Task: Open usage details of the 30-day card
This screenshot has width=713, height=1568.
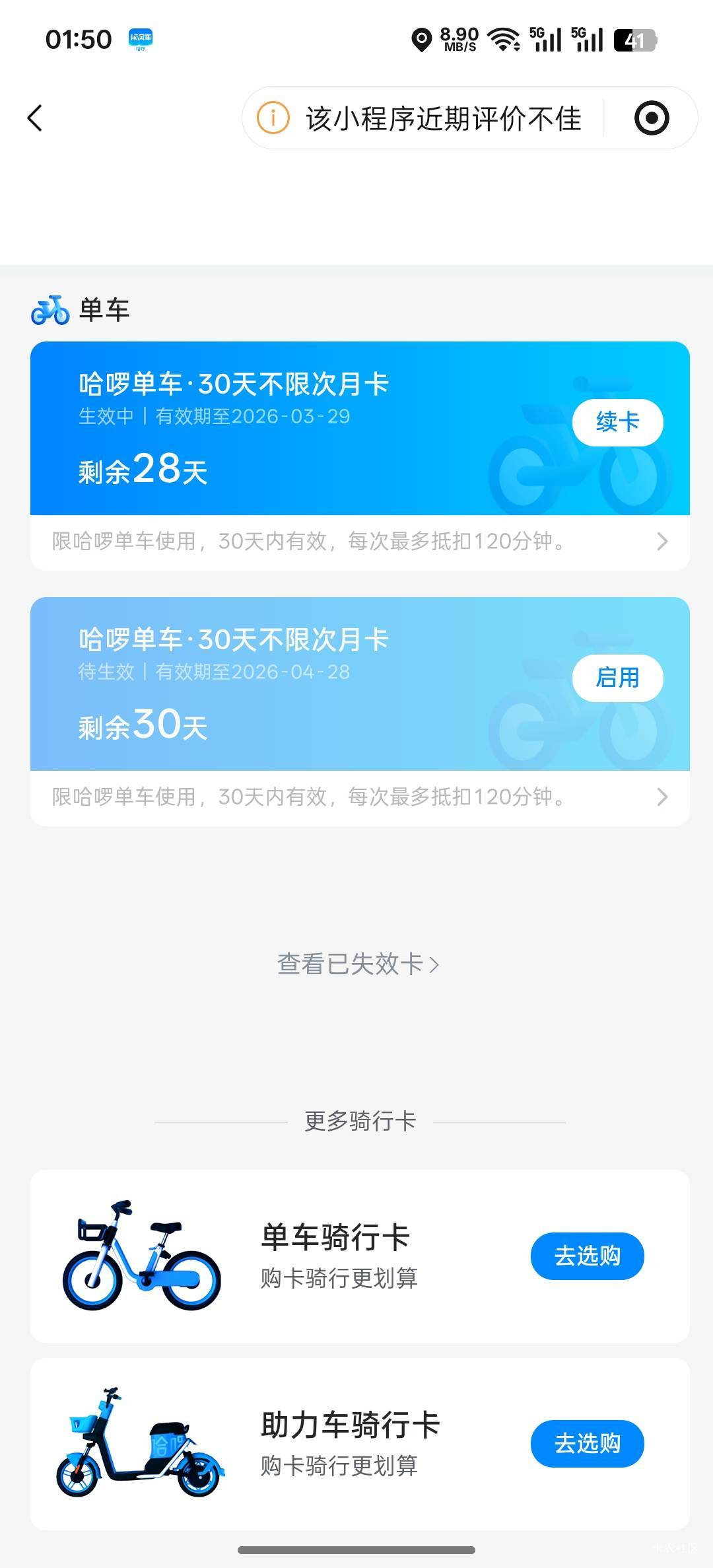Action: (360, 798)
